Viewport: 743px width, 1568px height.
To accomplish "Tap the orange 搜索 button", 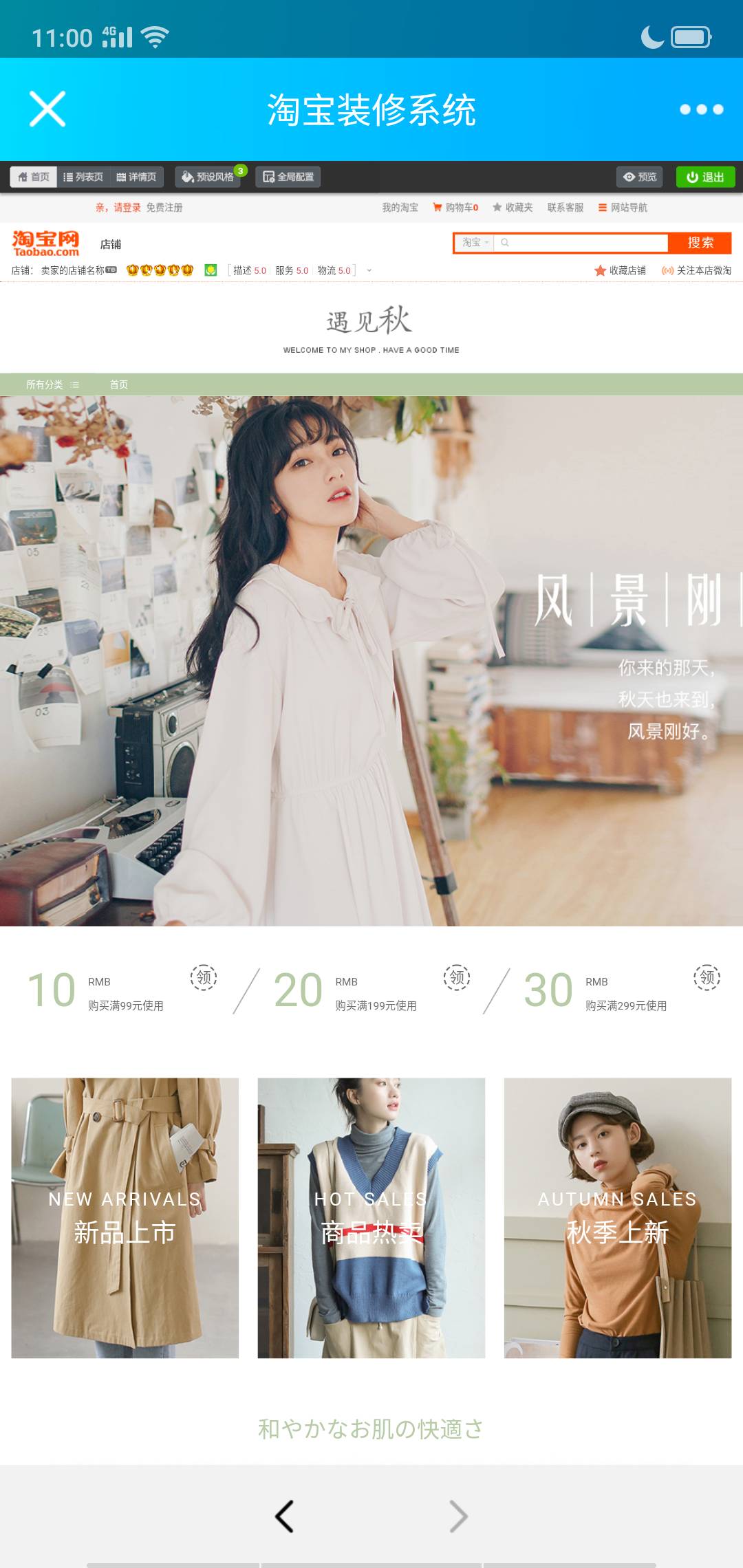I will [700, 242].
